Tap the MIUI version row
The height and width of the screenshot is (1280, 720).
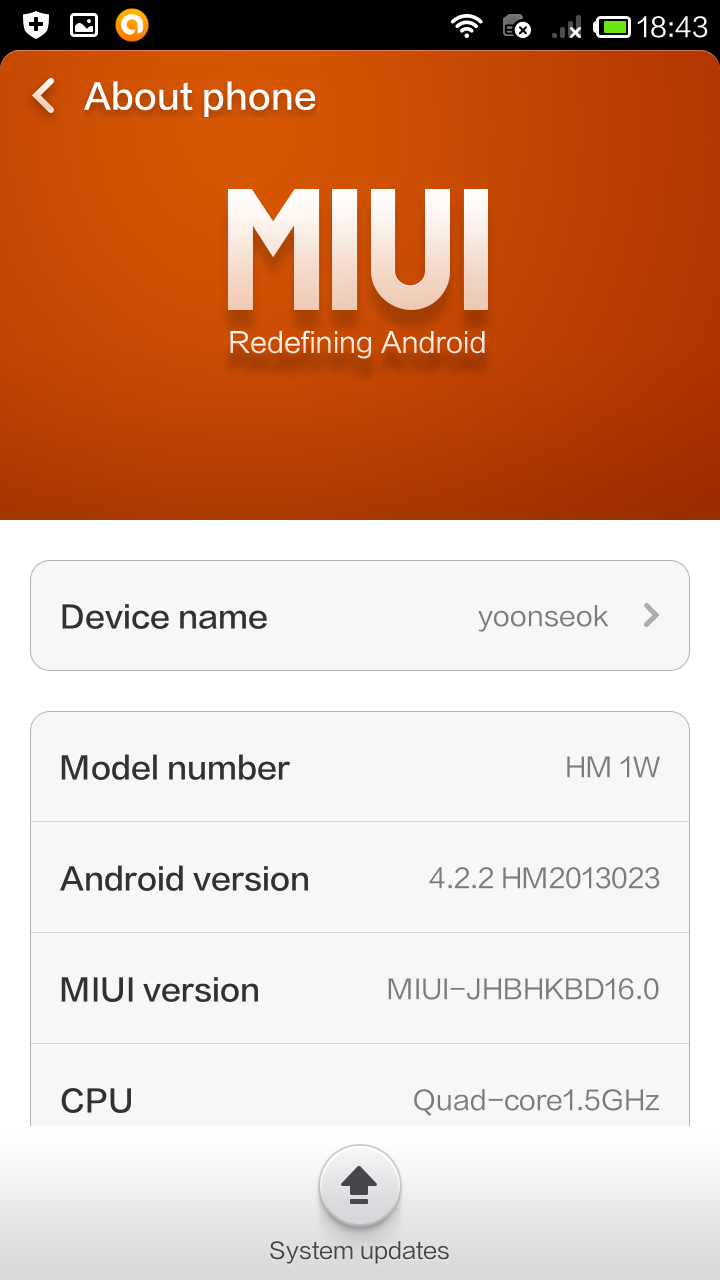point(360,989)
